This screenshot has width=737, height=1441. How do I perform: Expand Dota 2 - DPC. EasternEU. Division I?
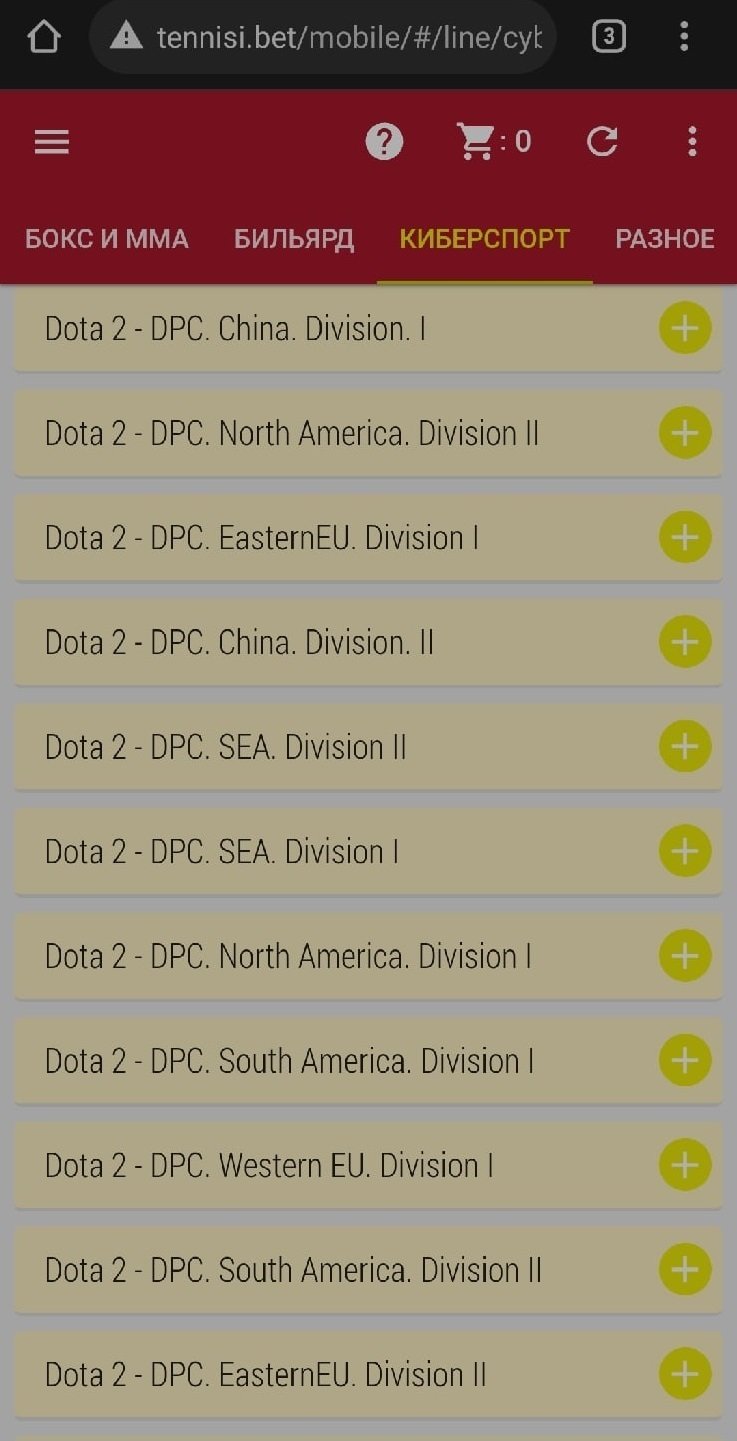(x=685, y=538)
